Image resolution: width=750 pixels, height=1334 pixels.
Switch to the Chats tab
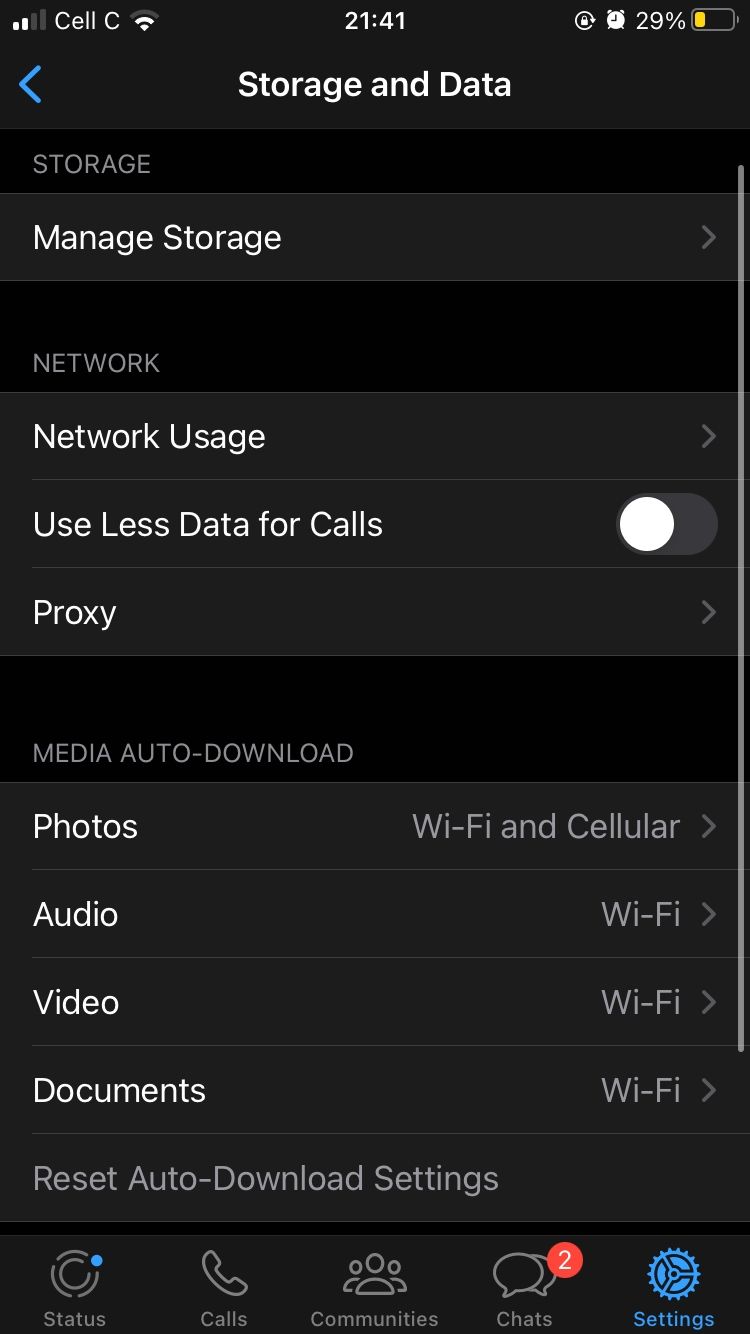525,1288
